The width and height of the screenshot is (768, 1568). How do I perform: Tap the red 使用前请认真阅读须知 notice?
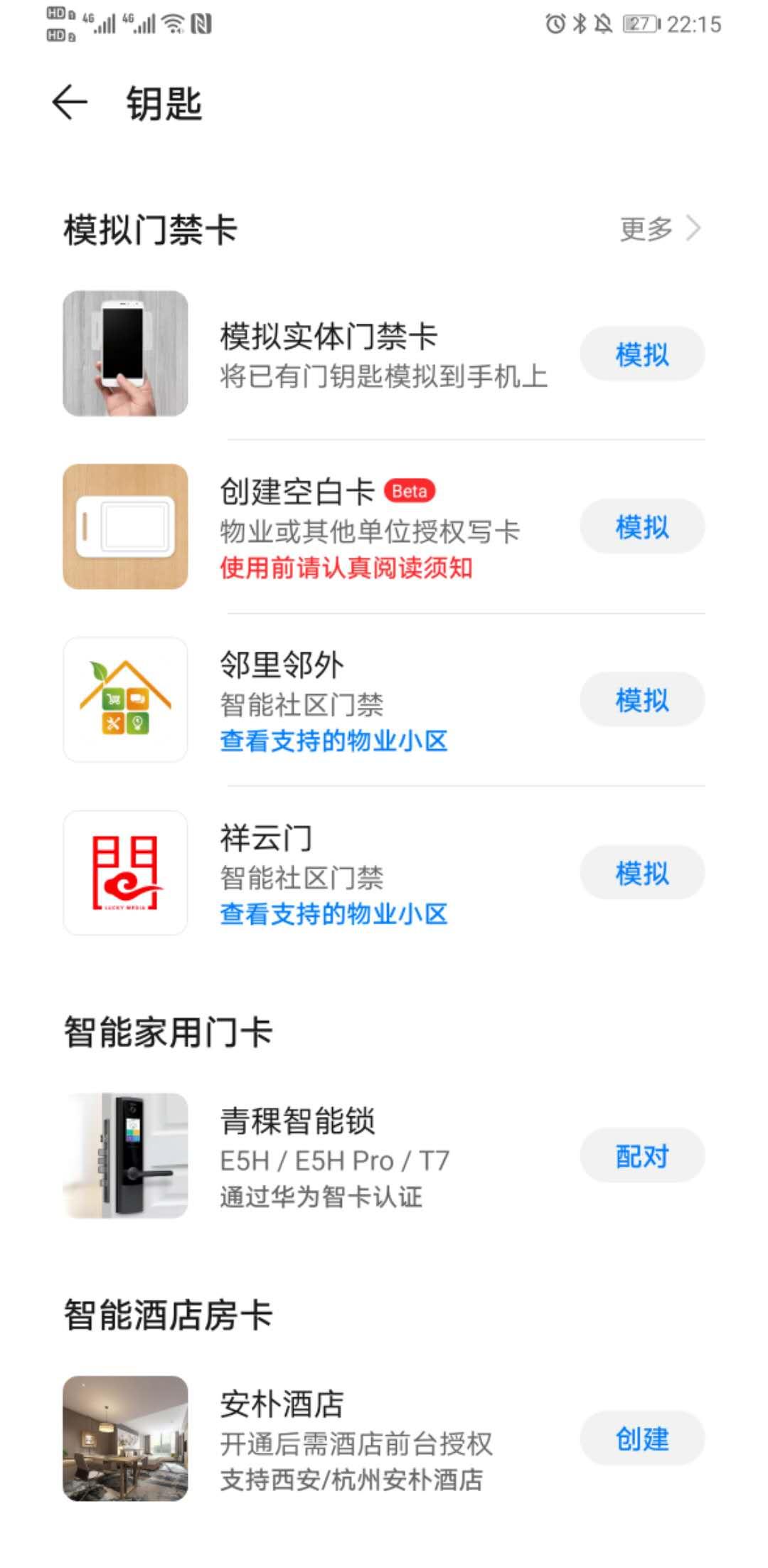348,568
